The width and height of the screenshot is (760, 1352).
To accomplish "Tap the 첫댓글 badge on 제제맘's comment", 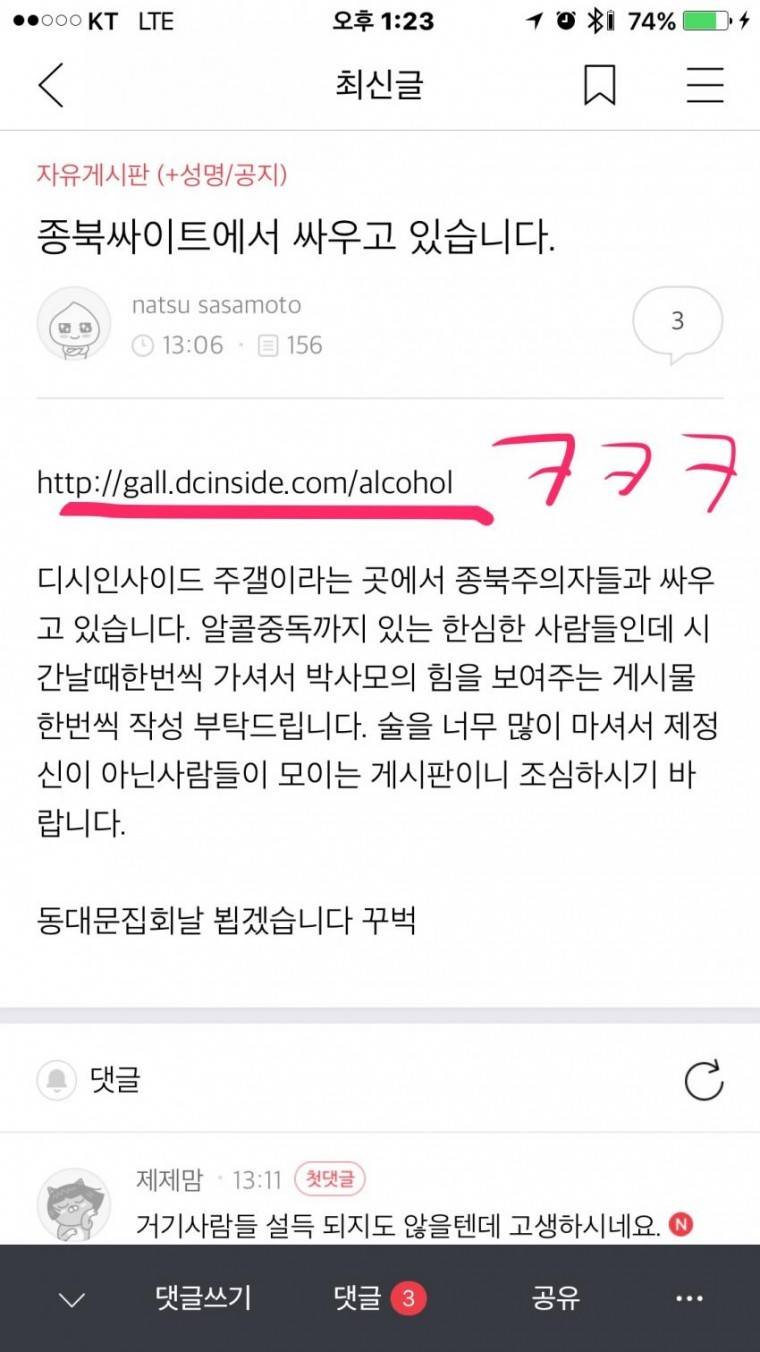I will tap(331, 1180).
